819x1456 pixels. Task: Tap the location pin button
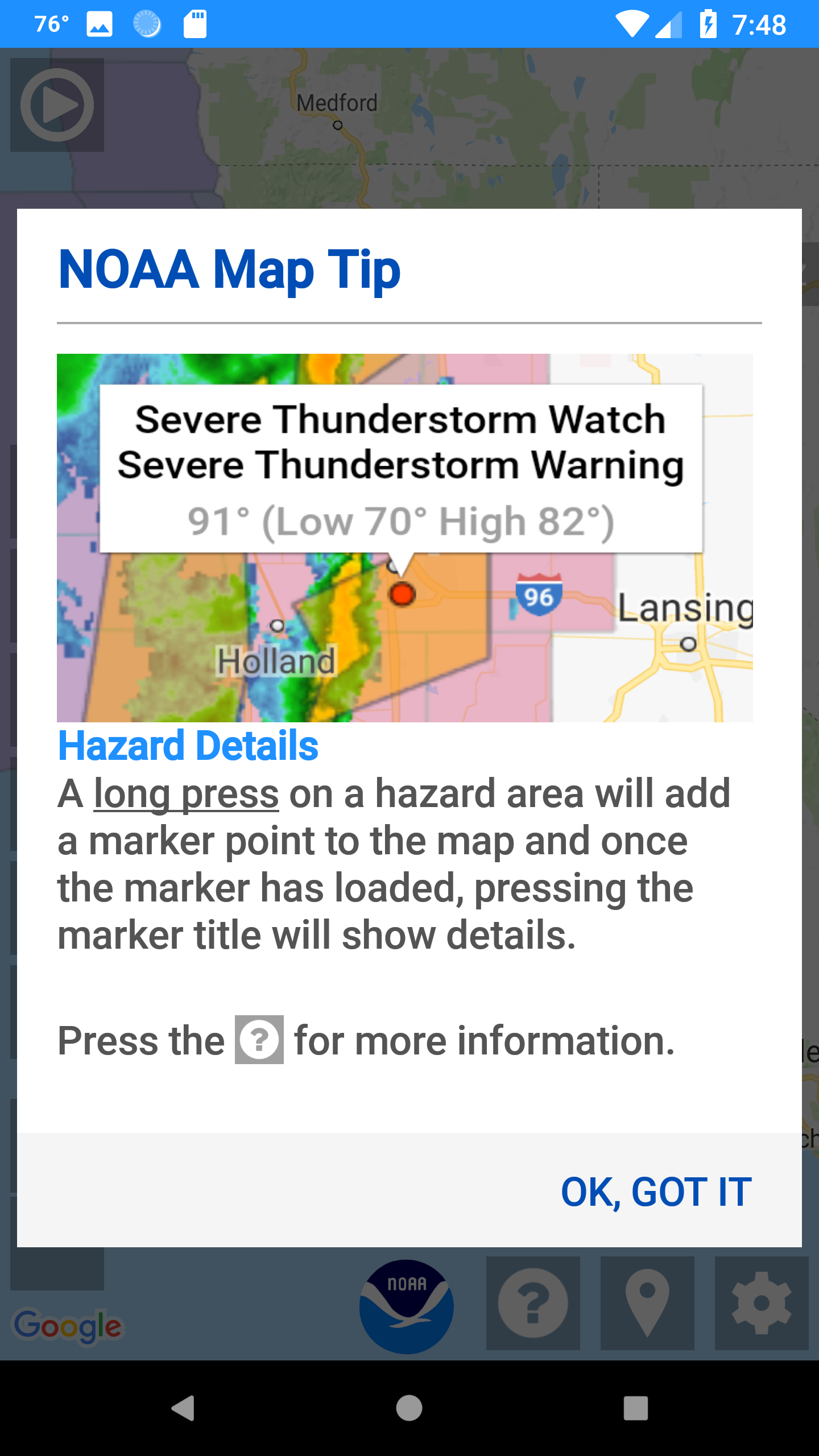click(x=647, y=1302)
